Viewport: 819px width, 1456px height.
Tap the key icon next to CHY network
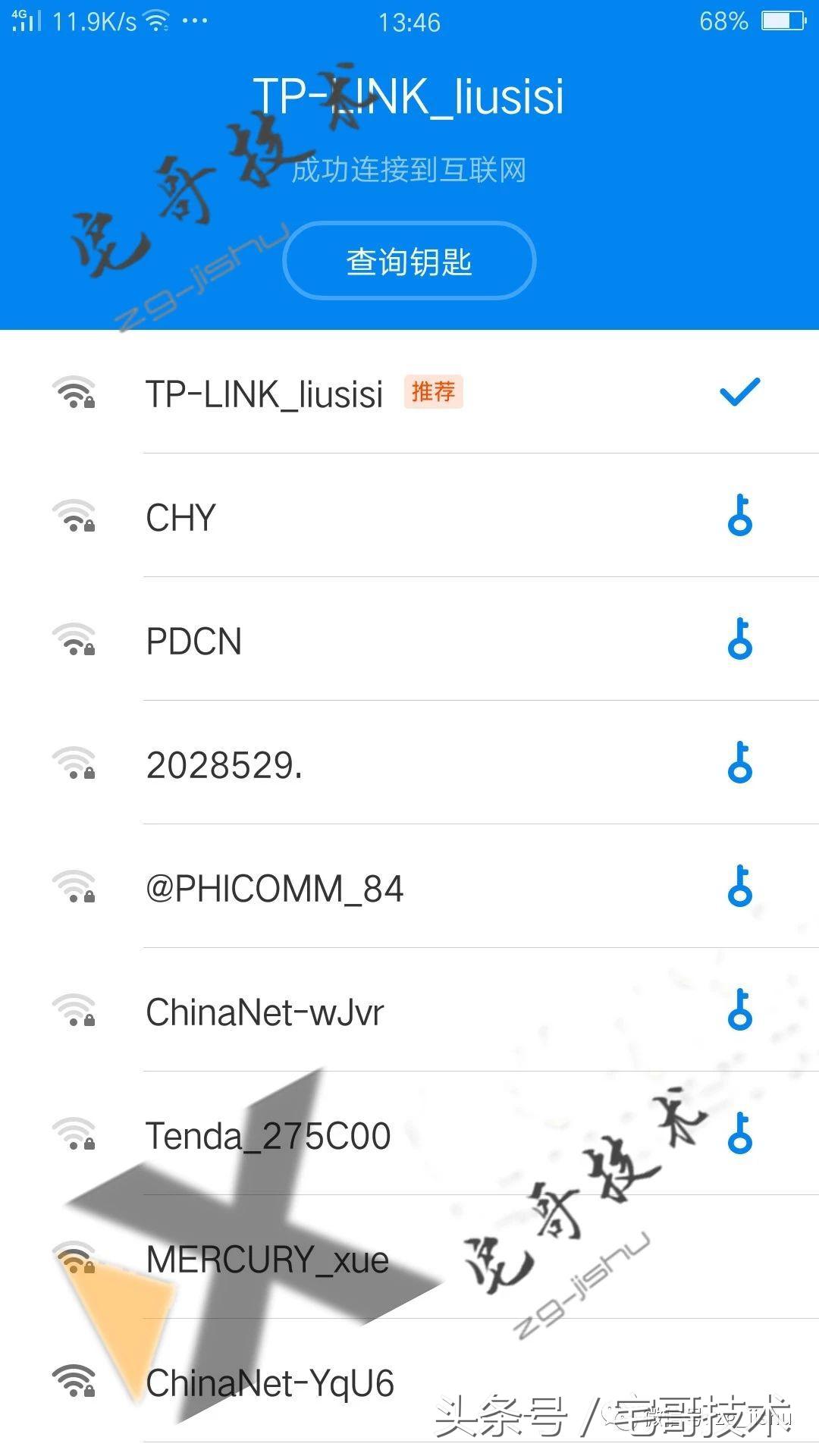741,518
